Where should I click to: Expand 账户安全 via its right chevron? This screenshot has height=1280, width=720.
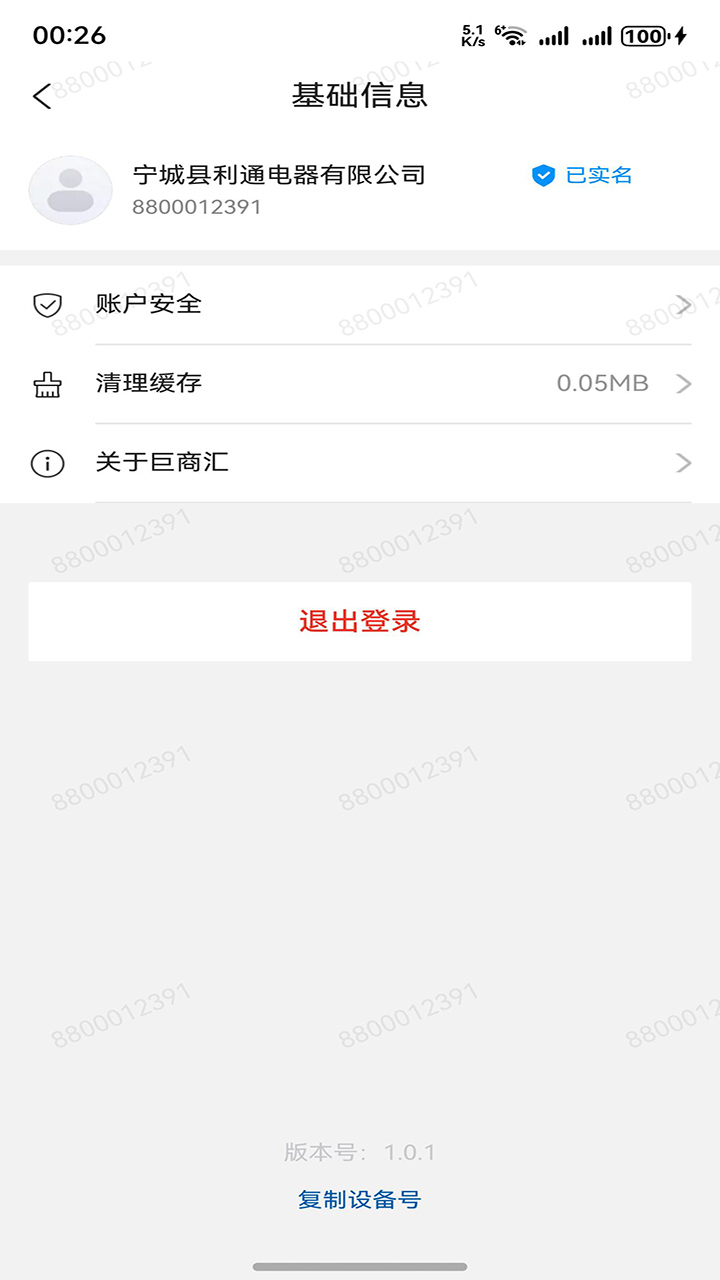683,305
